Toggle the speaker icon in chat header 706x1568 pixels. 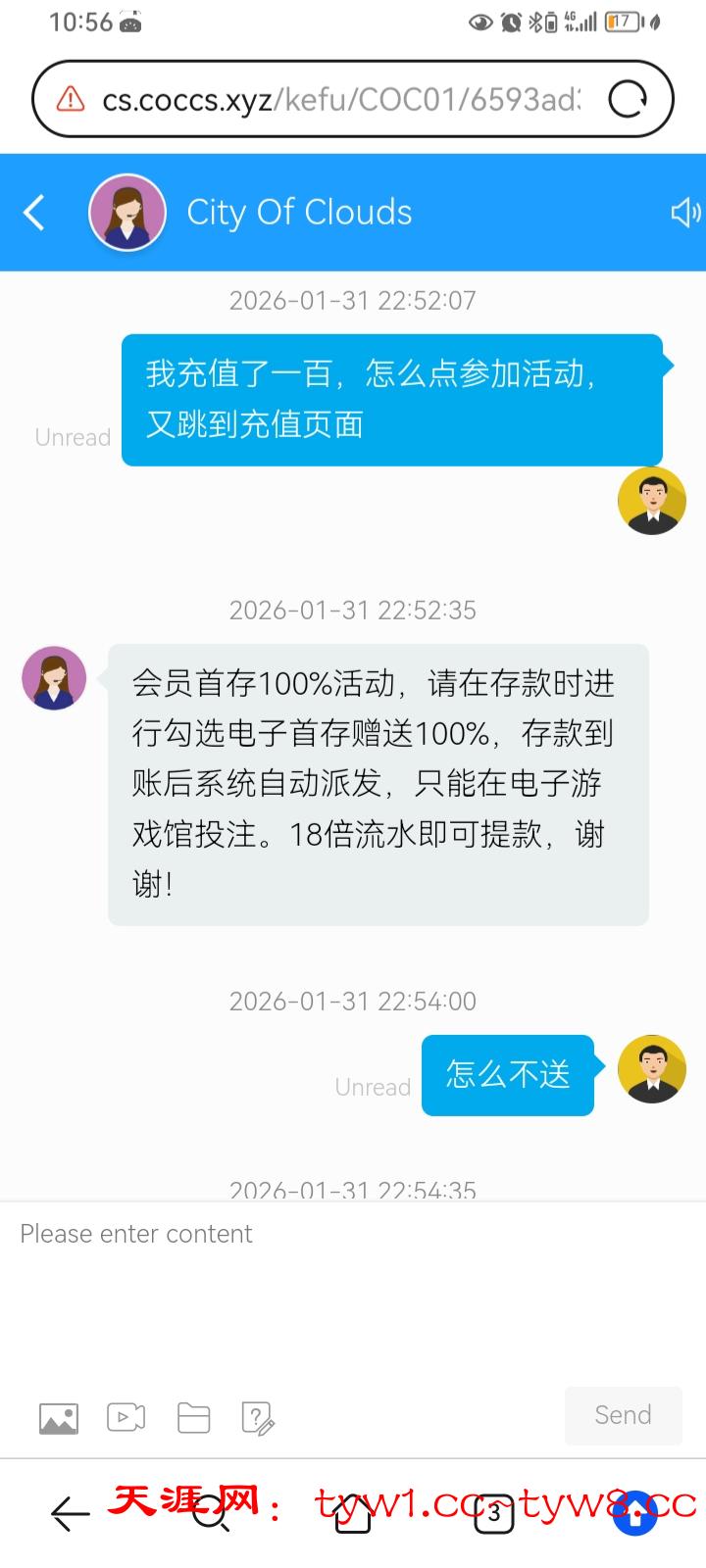(x=684, y=212)
